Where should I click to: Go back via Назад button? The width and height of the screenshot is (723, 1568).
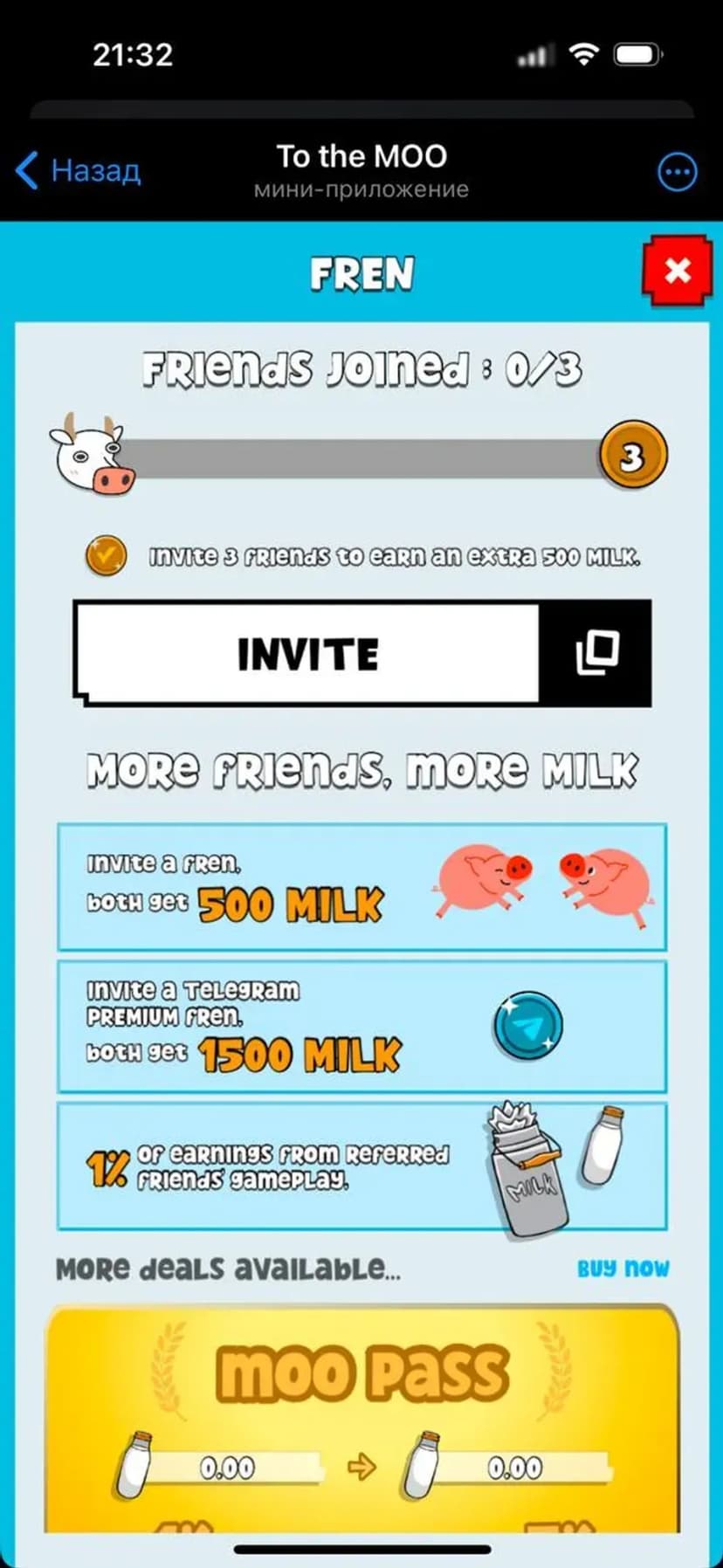79,170
